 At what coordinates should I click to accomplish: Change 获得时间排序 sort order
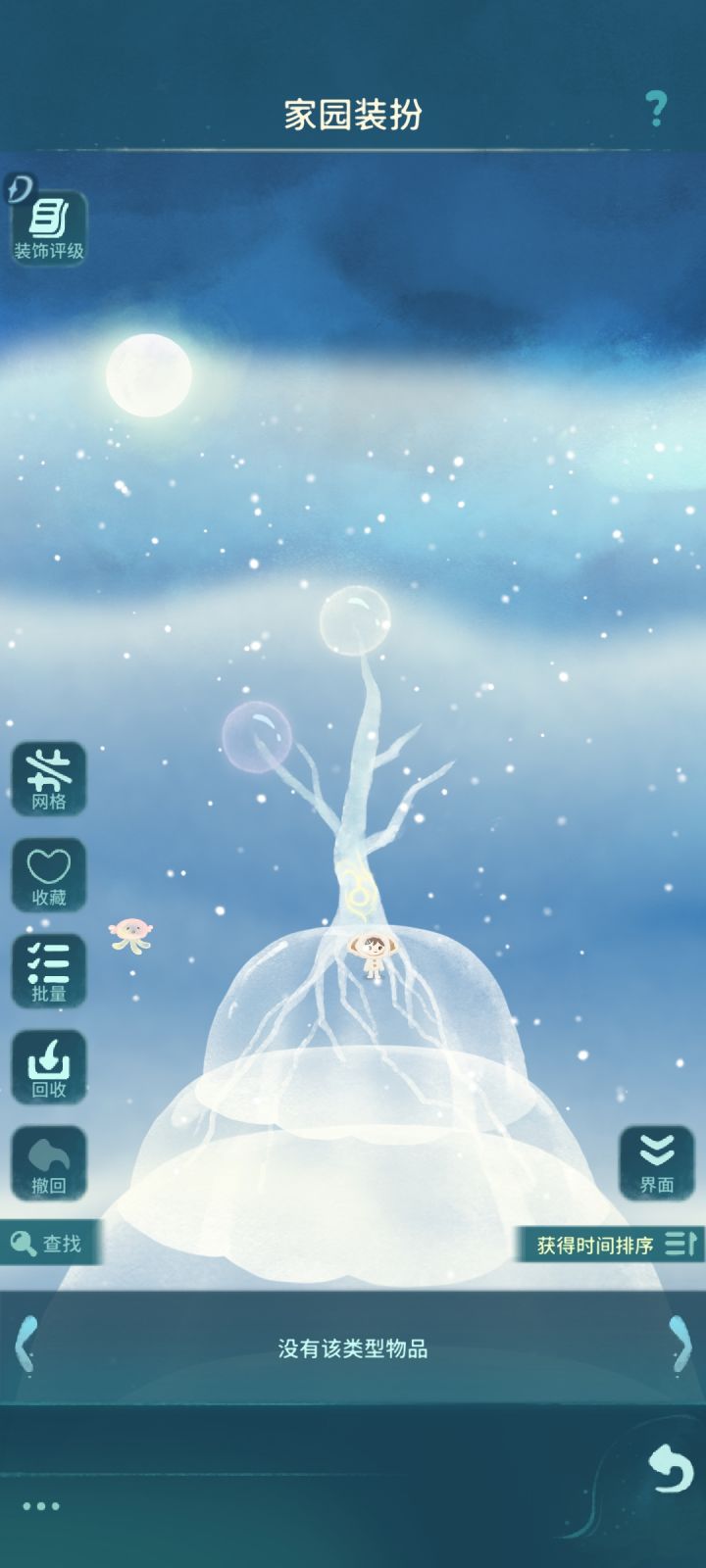tap(610, 1245)
